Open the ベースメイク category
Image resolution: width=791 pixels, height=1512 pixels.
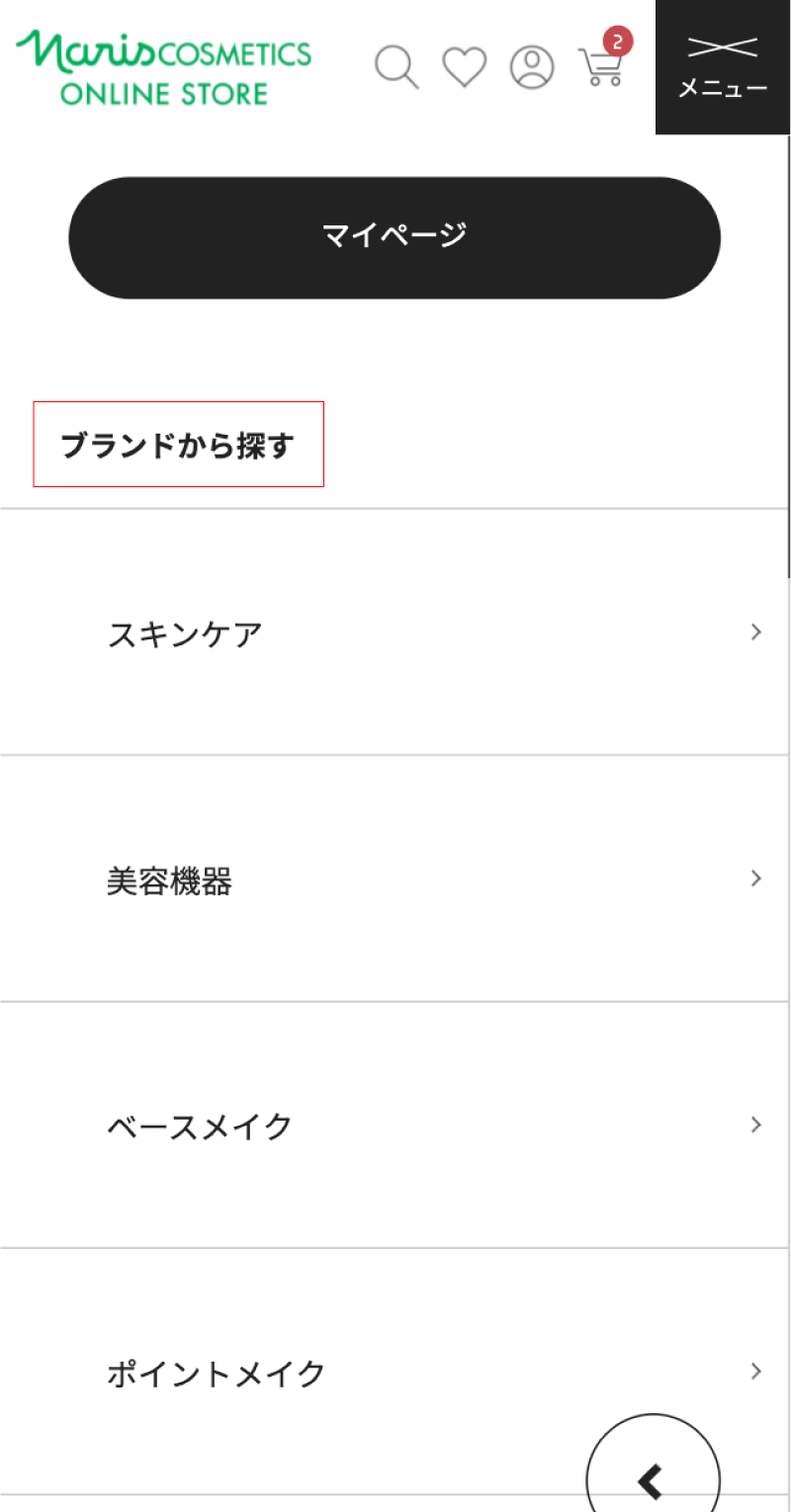[395, 1125]
